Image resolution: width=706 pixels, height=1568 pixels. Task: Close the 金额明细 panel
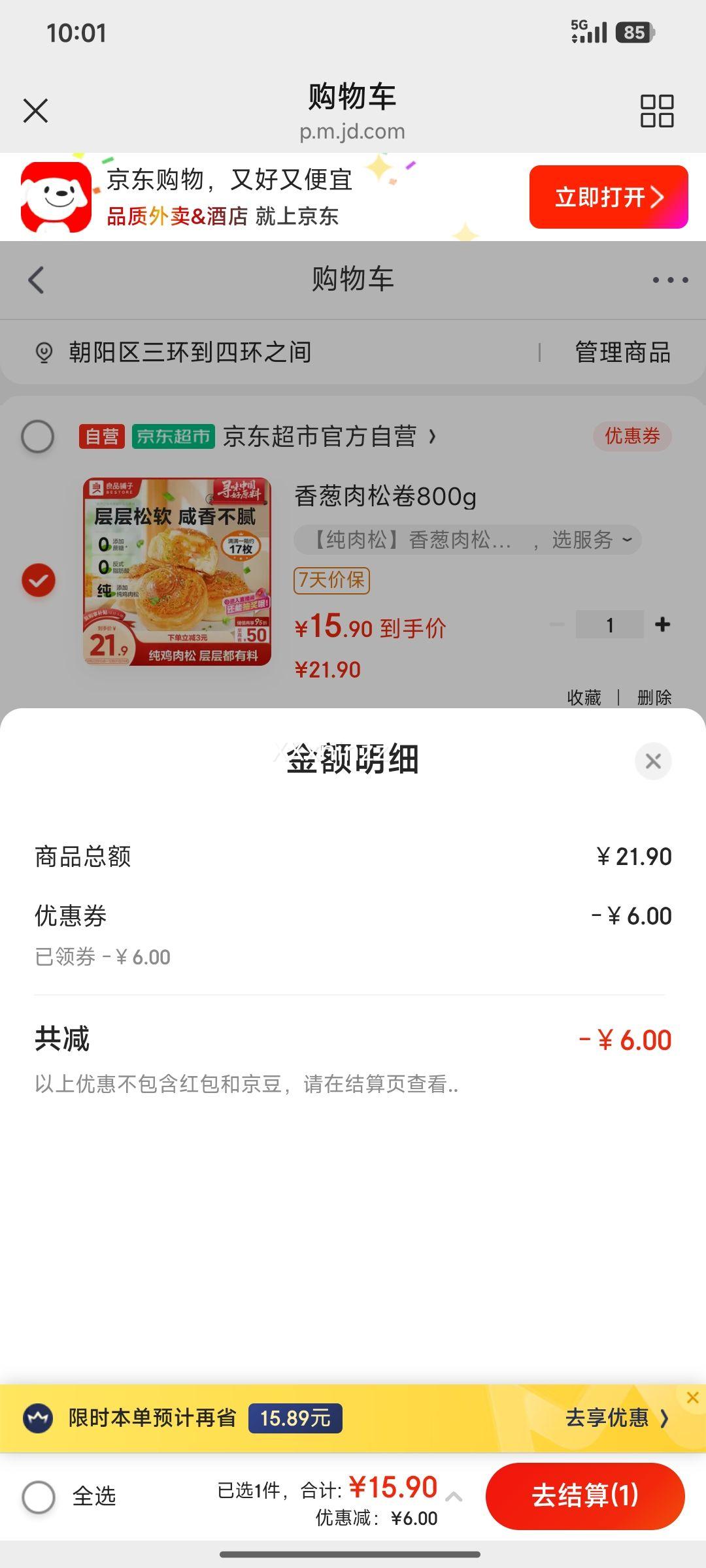(652, 761)
